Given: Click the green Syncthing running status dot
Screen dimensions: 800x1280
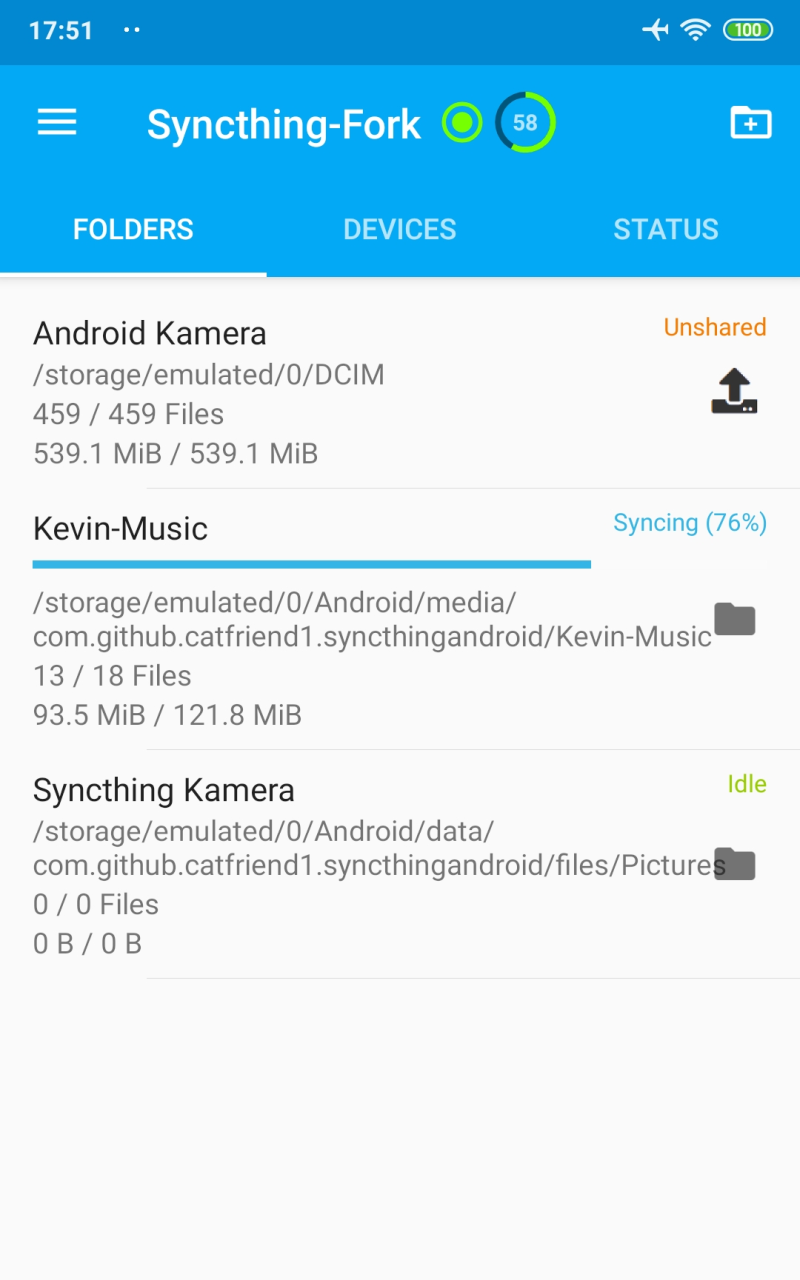Looking at the screenshot, I should click(x=461, y=122).
